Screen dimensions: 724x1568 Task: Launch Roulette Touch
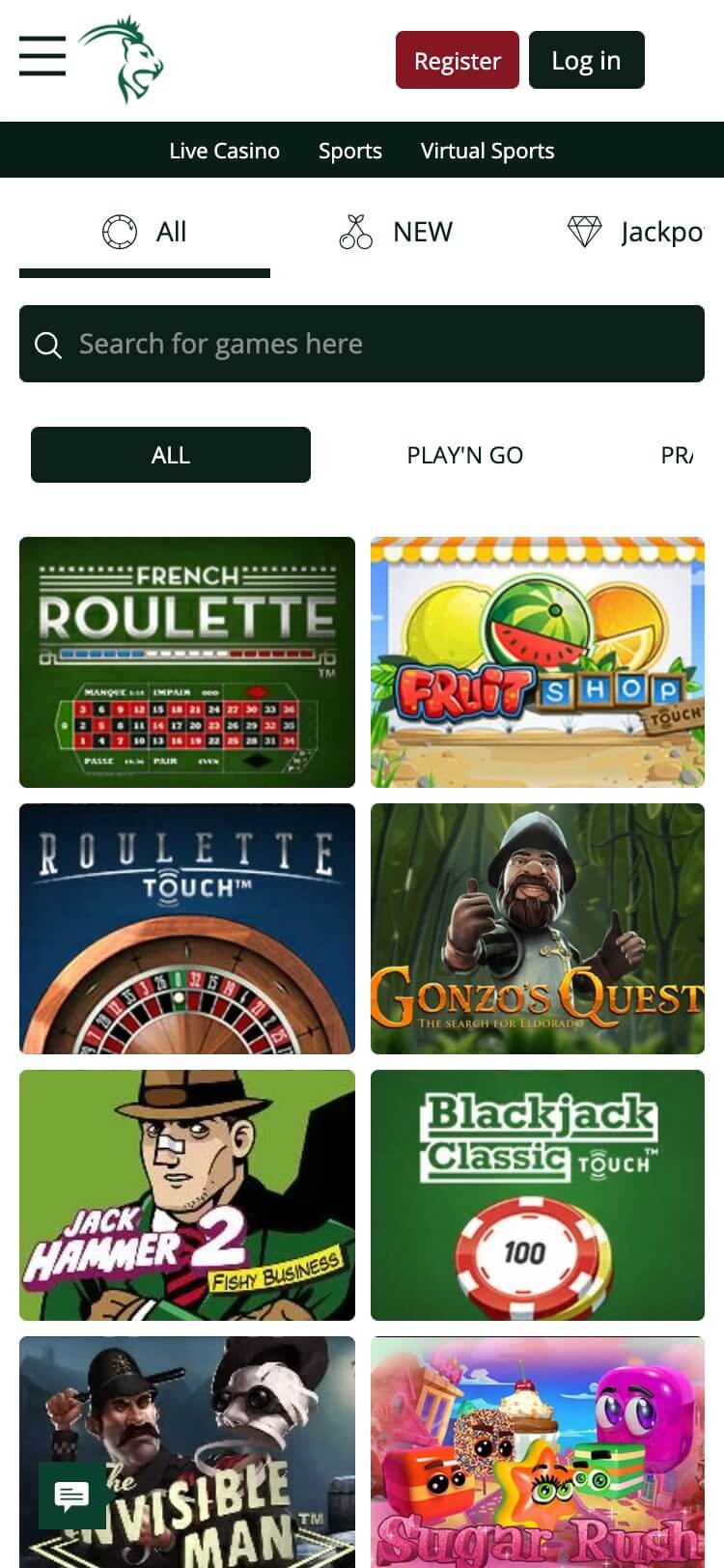pyautogui.click(x=187, y=929)
